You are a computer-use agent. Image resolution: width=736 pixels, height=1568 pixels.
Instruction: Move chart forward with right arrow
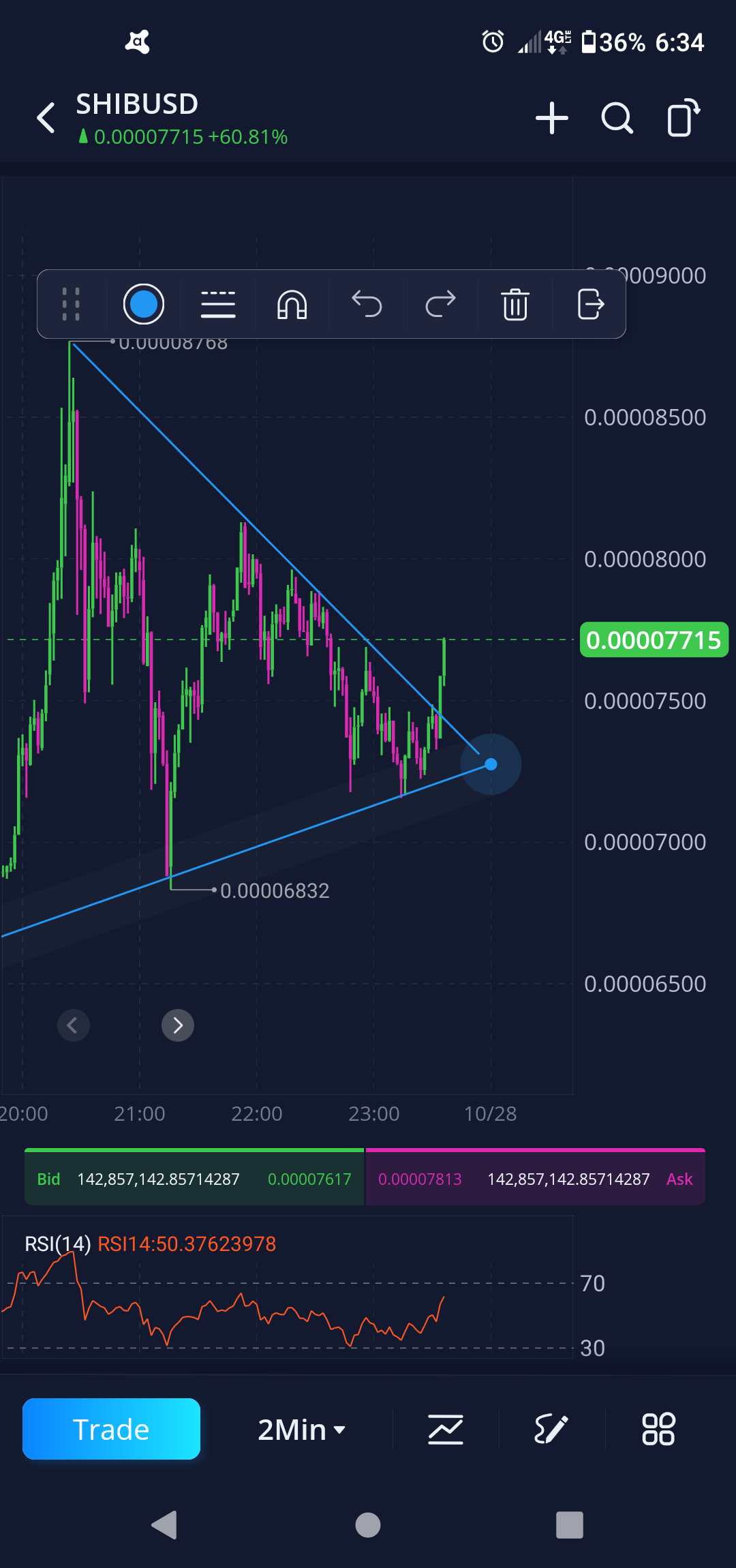(178, 1025)
